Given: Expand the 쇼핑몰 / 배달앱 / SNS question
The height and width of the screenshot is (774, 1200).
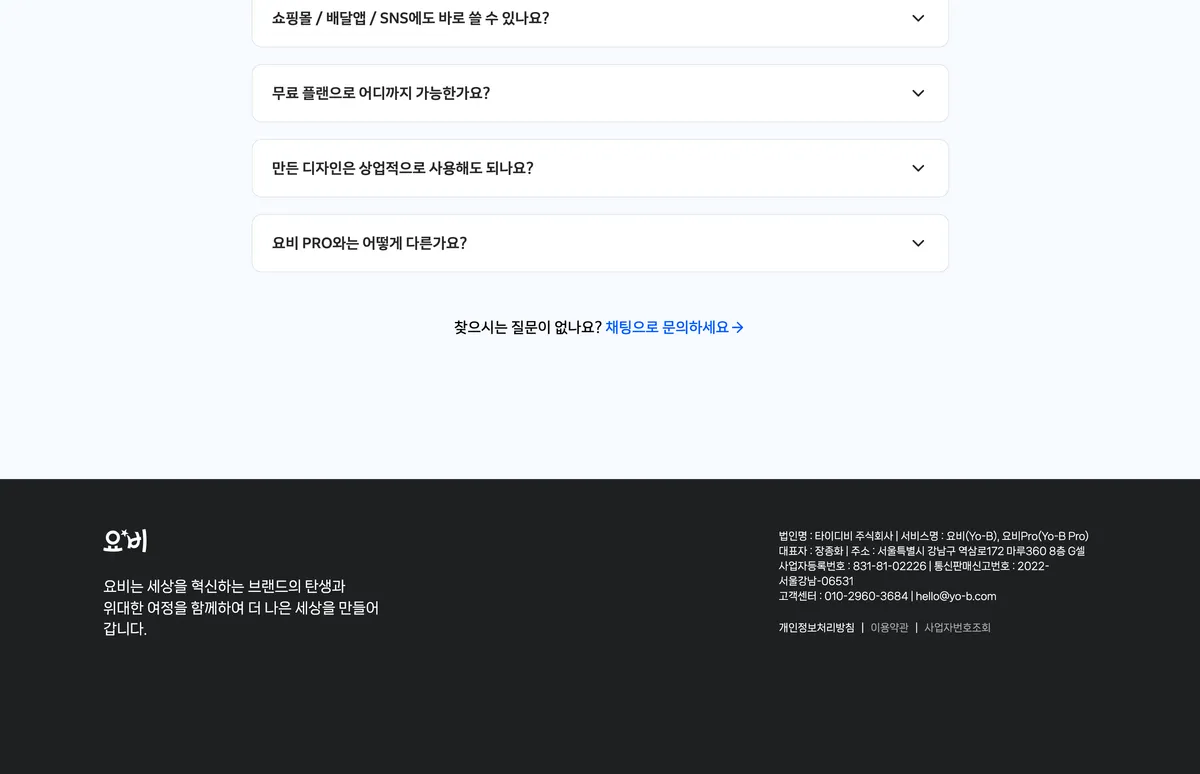Looking at the screenshot, I should click(x=600, y=19).
